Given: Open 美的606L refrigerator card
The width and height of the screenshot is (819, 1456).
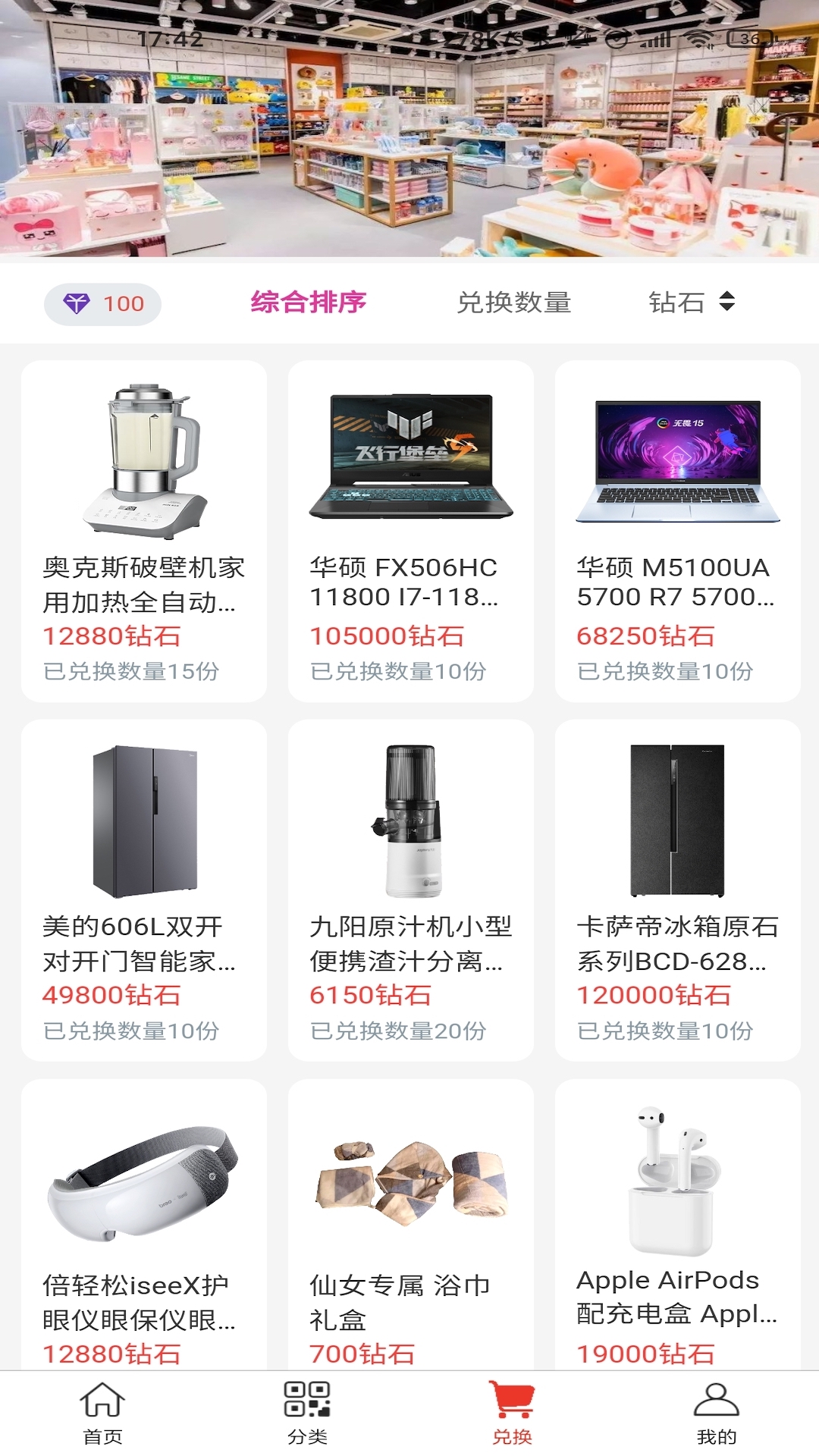Looking at the screenshot, I should pyautogui.click(x=144, y=890).
